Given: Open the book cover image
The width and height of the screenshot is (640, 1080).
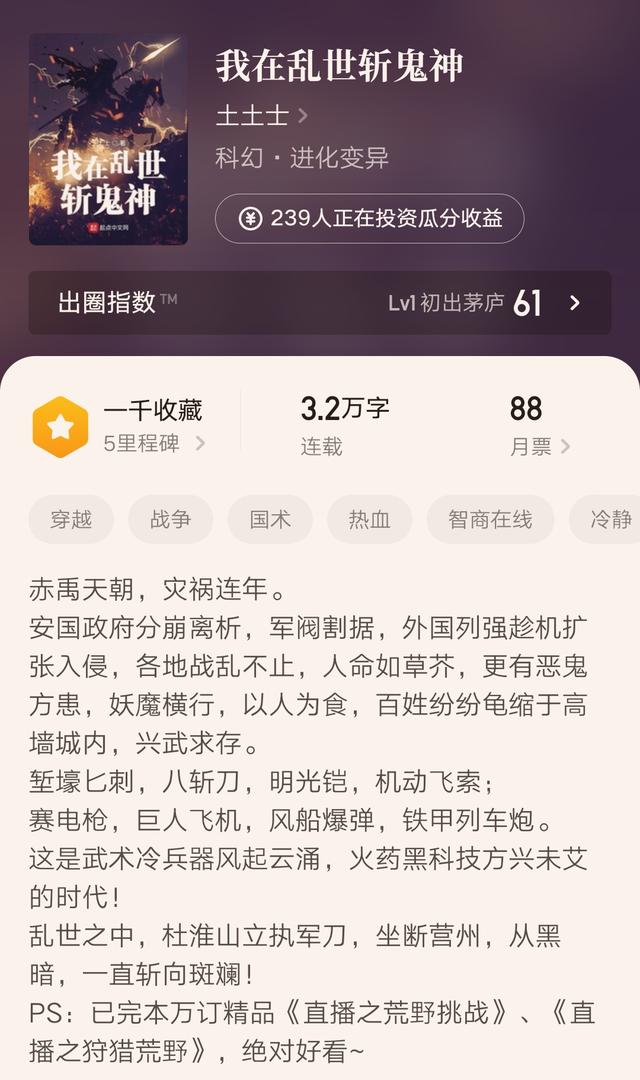Looking at the screenshot, I should click(x=108, y=139).
